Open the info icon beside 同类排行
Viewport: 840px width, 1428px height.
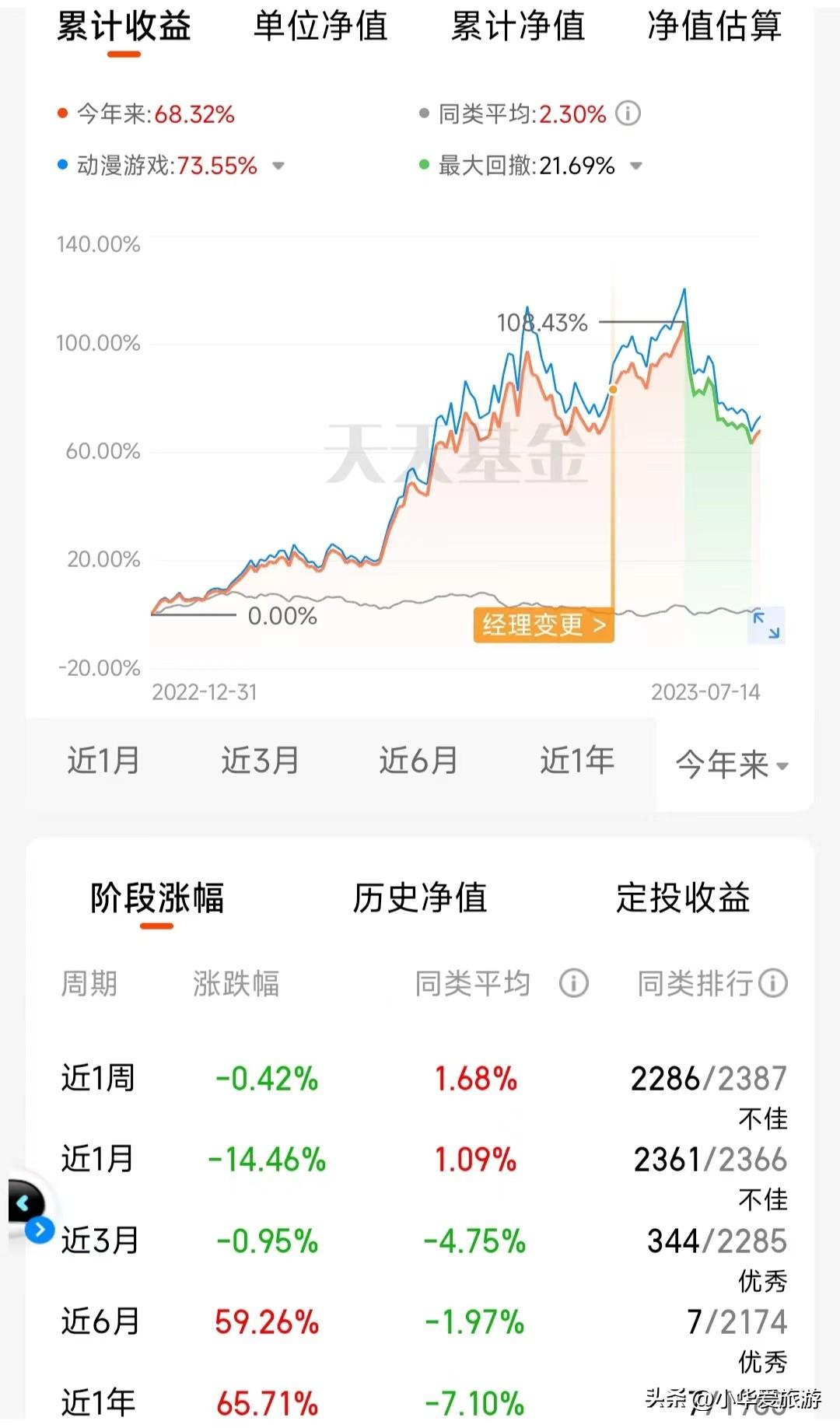pyautogui.click(x=773, y=983)
